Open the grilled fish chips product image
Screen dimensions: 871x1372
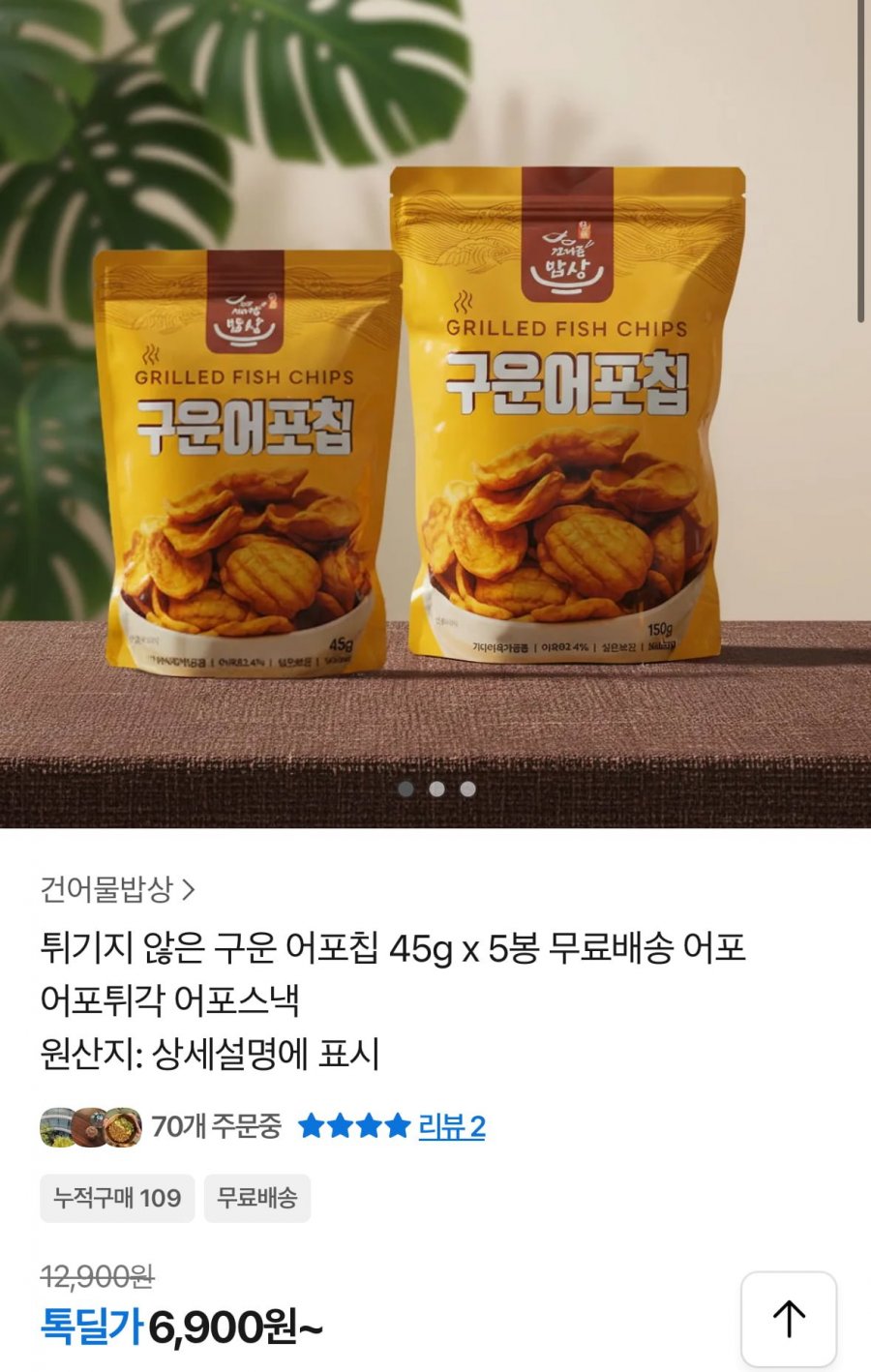click(x=435, y=416)
